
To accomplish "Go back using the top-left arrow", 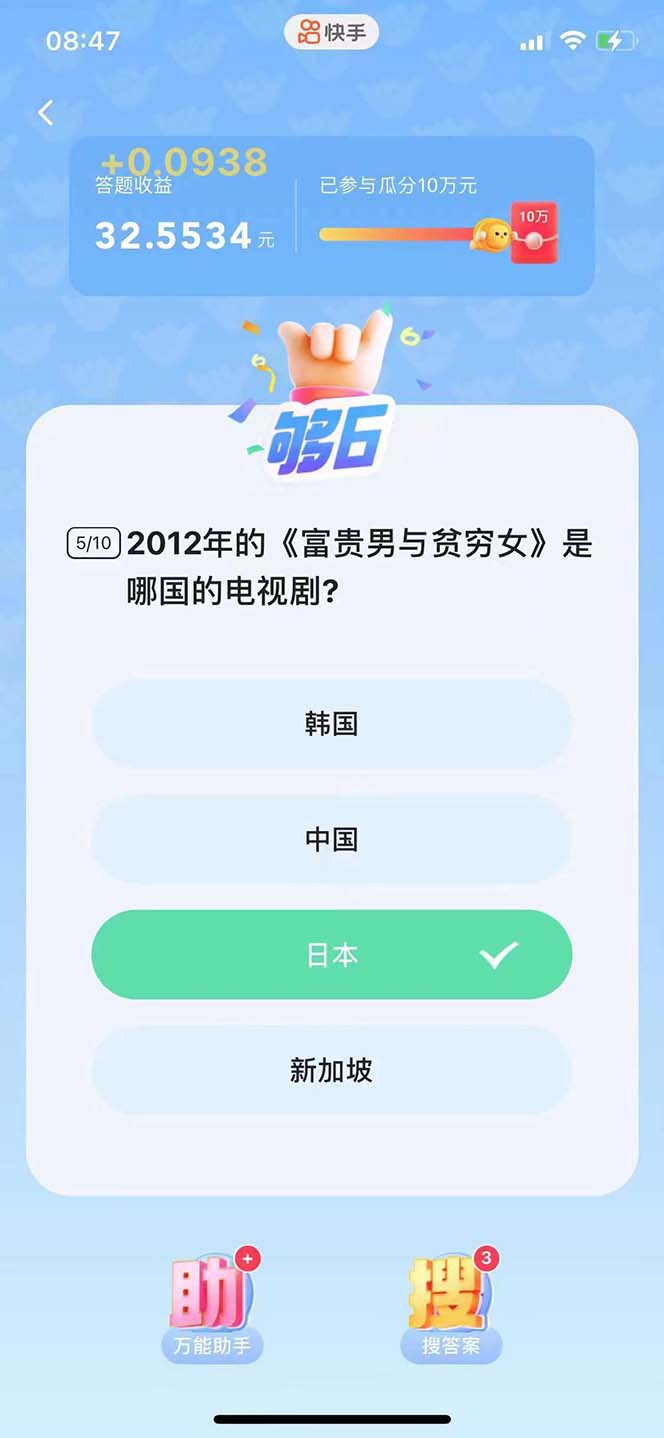I will 46,113.
